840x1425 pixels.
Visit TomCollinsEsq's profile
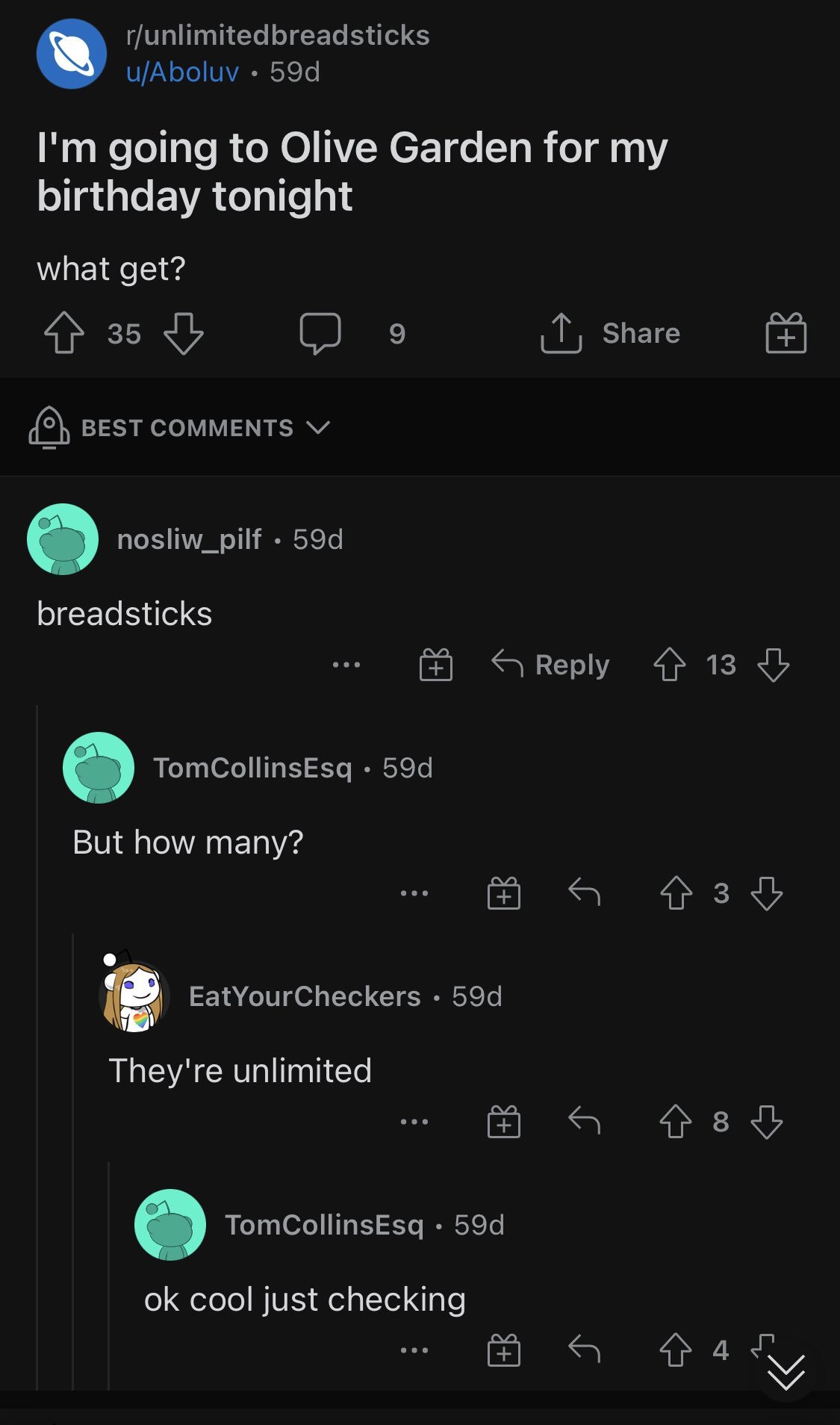[x=255, y=768]
